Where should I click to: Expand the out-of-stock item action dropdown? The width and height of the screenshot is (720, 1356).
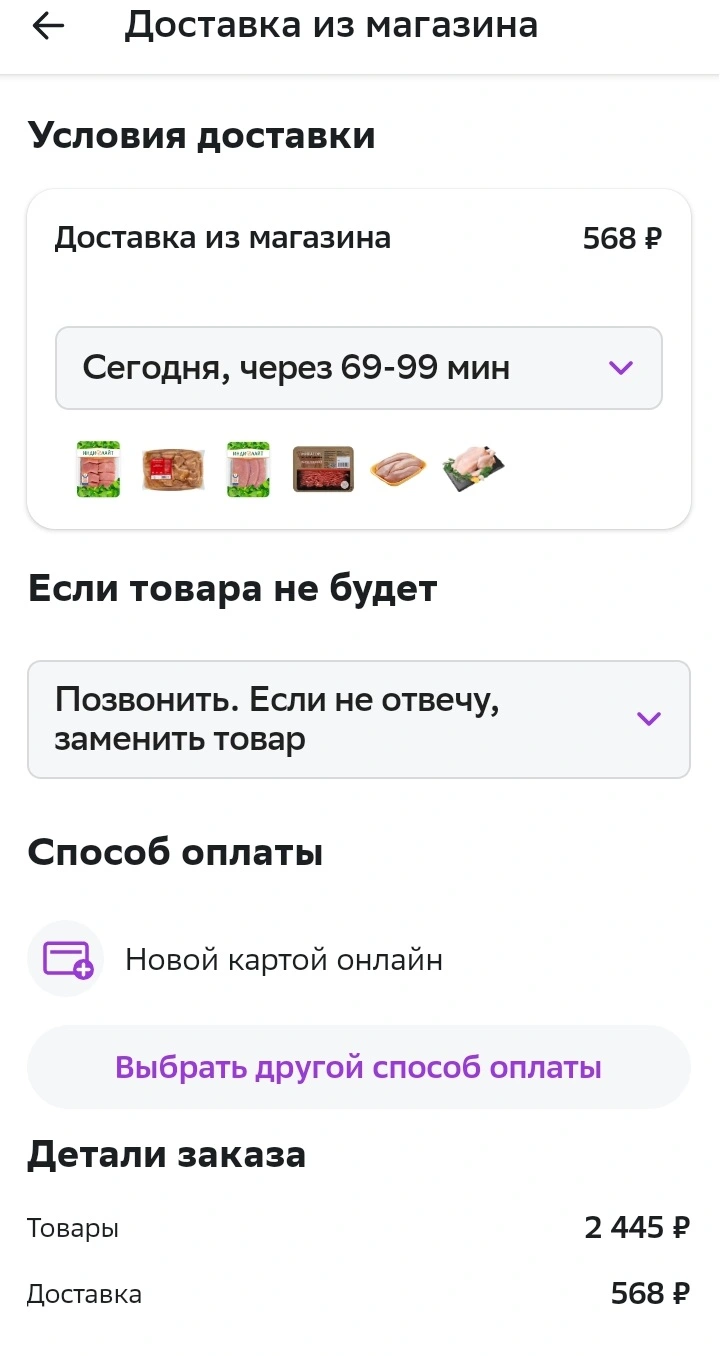click(x=359, y=719)
